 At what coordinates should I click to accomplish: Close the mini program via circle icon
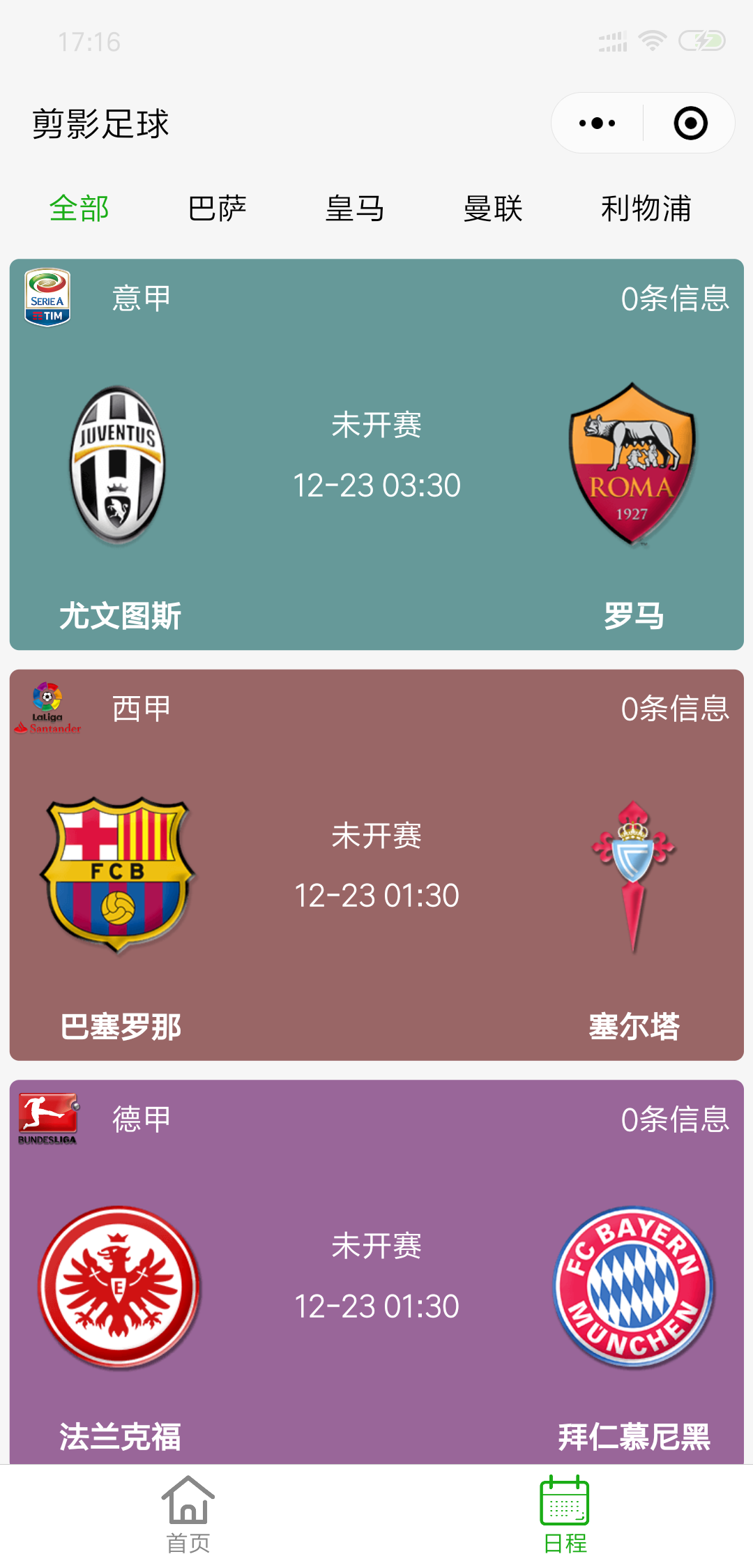[690, 123]
